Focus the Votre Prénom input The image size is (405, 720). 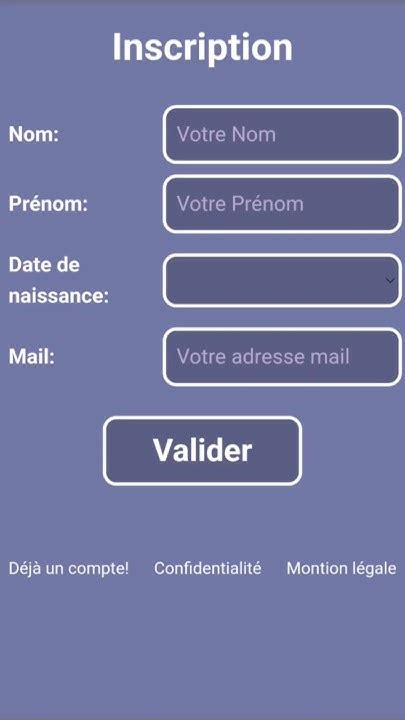(x=282, y=204)
